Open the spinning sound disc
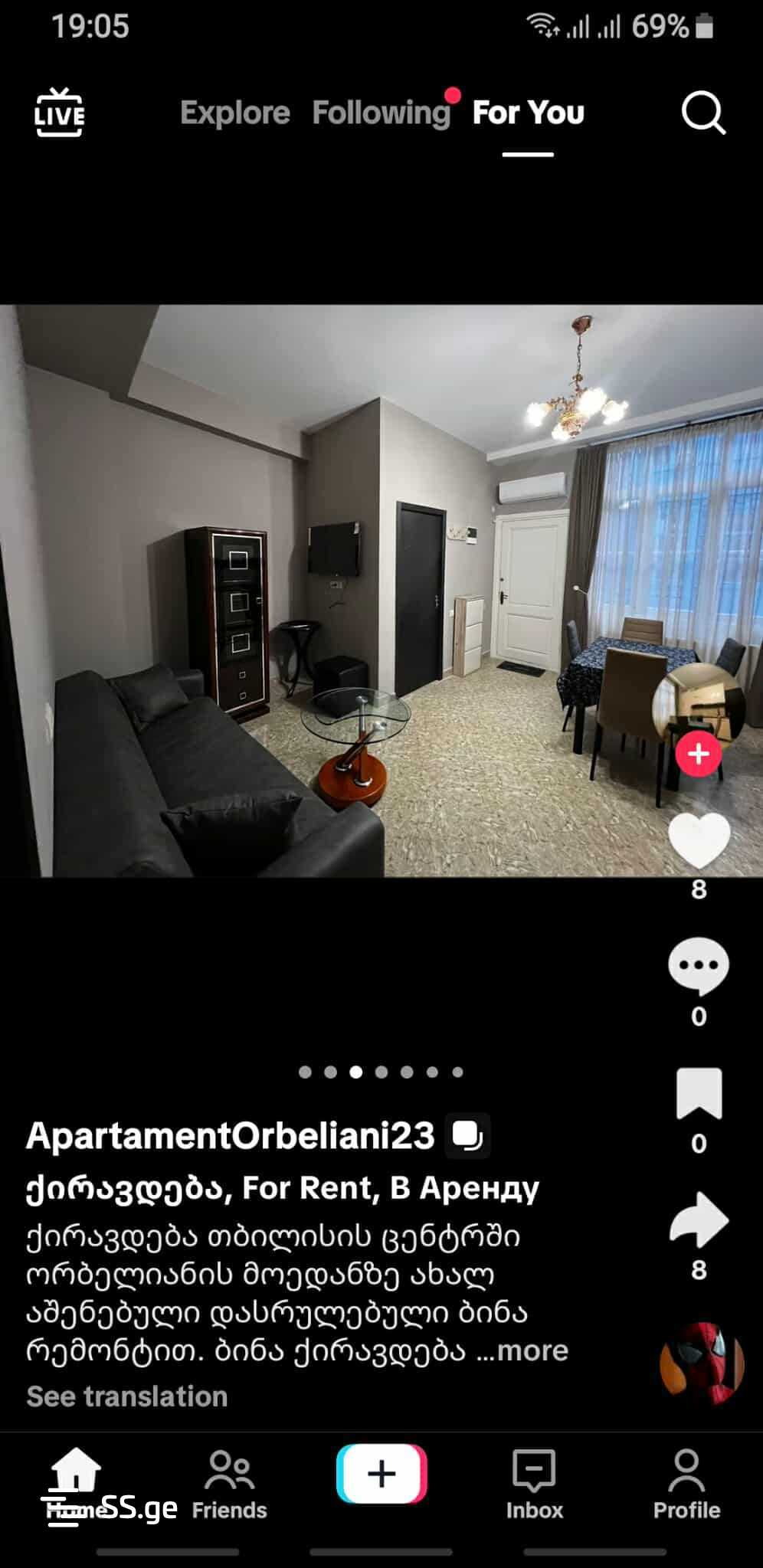This screenshot has height=1568, width=763. tap(701, 1364)
